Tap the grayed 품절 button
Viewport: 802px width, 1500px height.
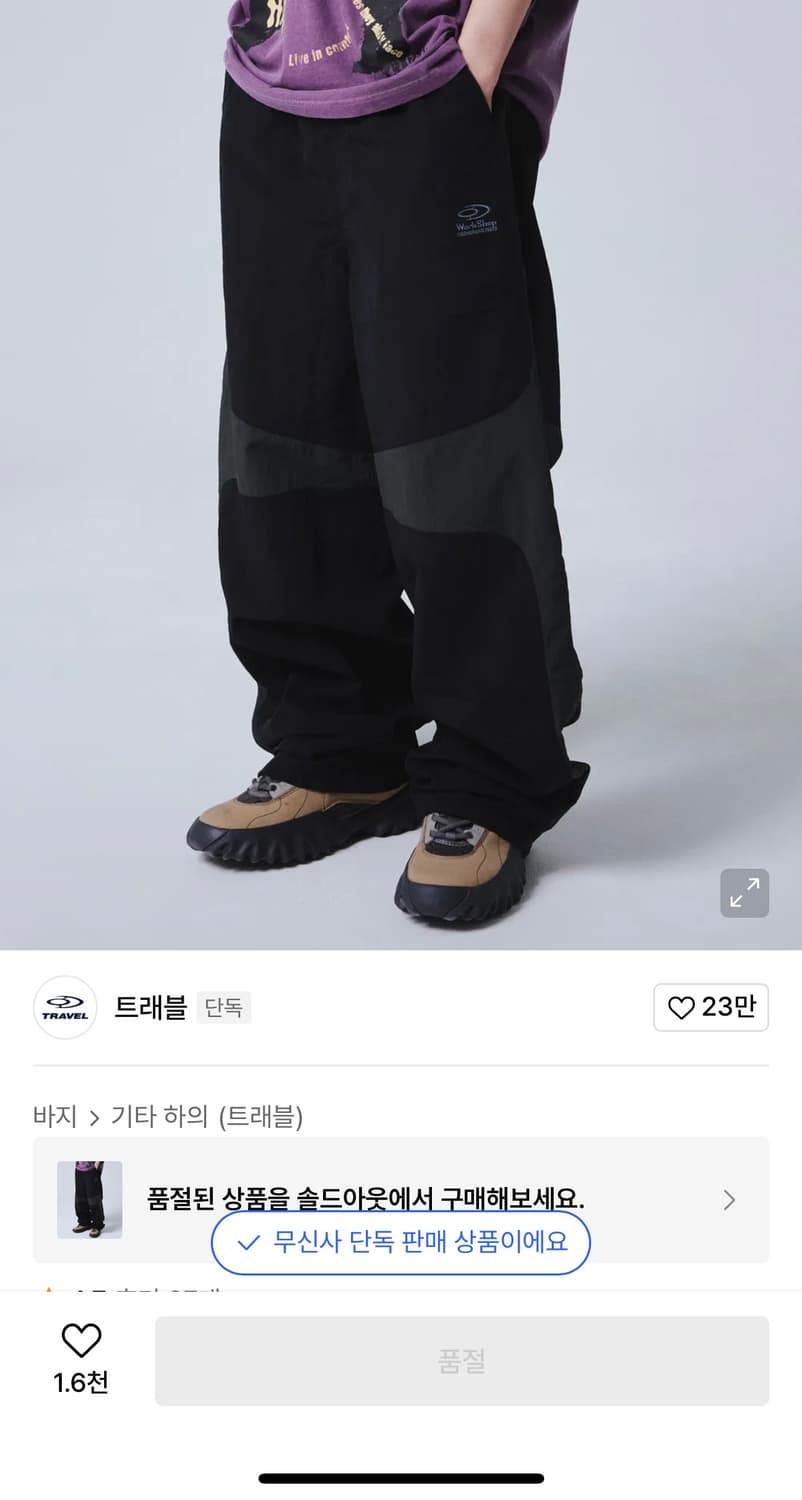pos(462,1360)
